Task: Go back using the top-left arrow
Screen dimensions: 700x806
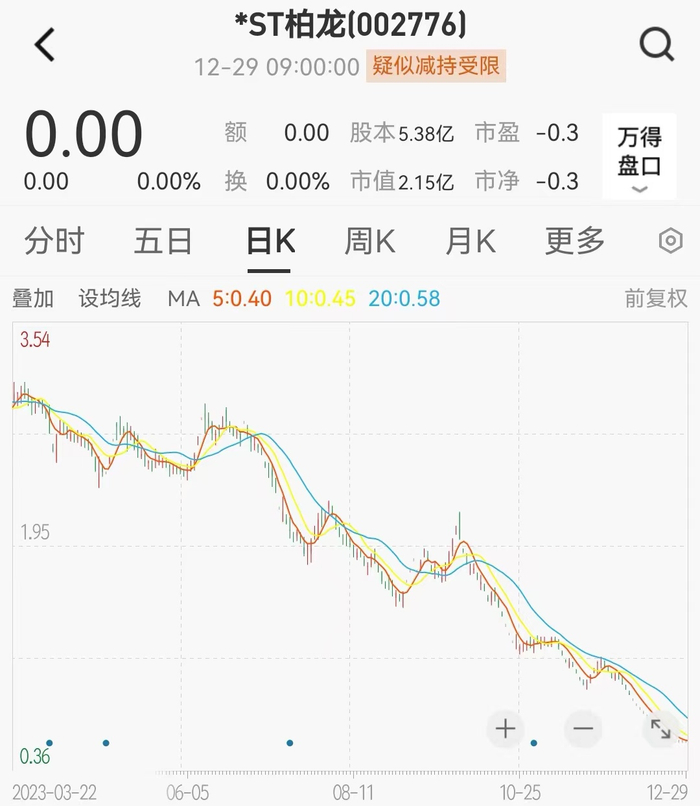Action: (45, 45)
